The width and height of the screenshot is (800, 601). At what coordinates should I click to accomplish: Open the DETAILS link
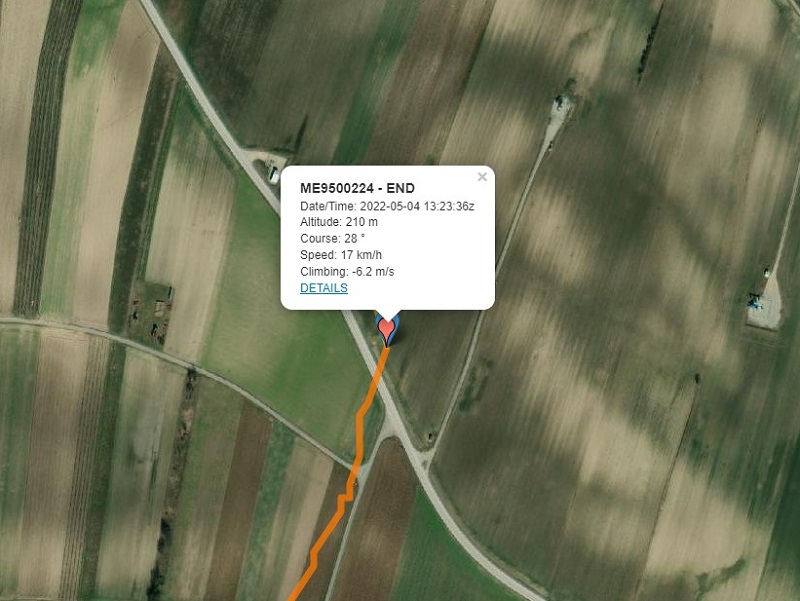pos(323,288)
